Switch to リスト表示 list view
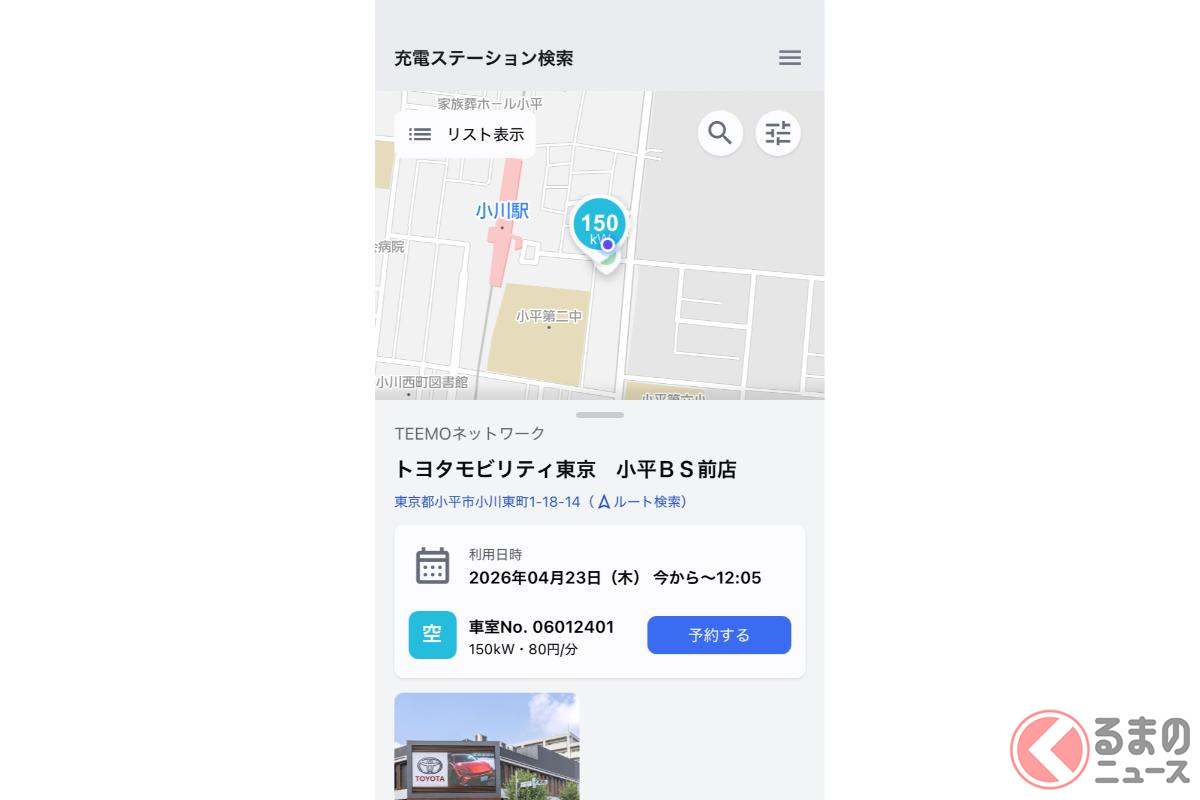This screenshot has height=800, width=1200. coord(465,134)
